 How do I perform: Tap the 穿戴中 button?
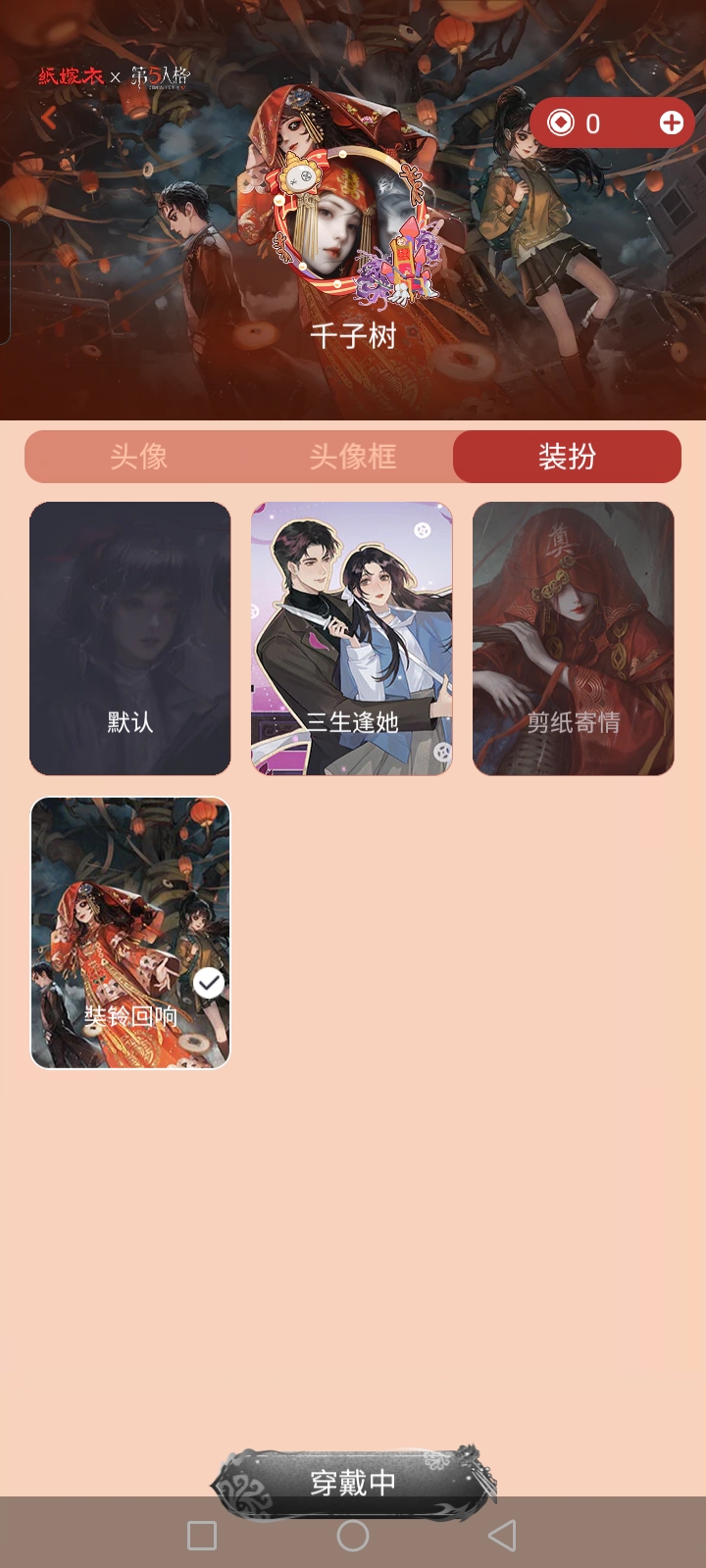point(353,1482)
